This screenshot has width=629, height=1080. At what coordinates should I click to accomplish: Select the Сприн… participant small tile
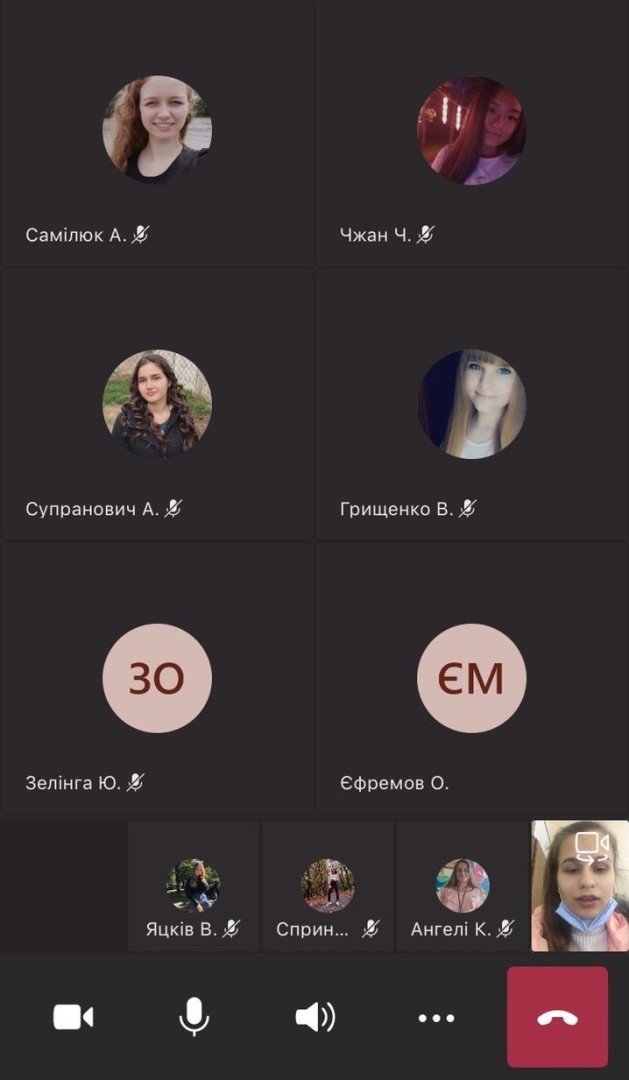[x=328, y=886]
